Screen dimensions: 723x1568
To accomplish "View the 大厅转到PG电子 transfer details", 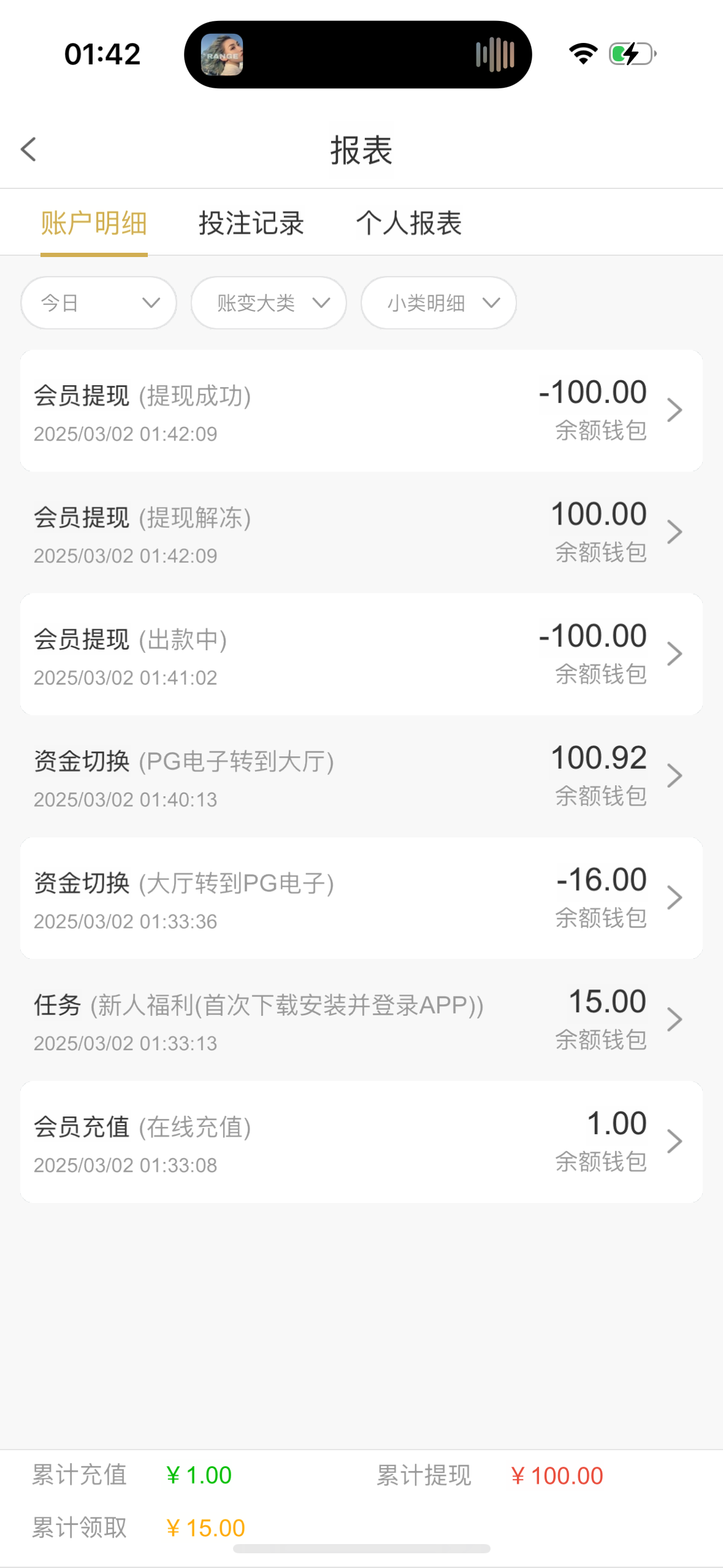I will (361, 897).
